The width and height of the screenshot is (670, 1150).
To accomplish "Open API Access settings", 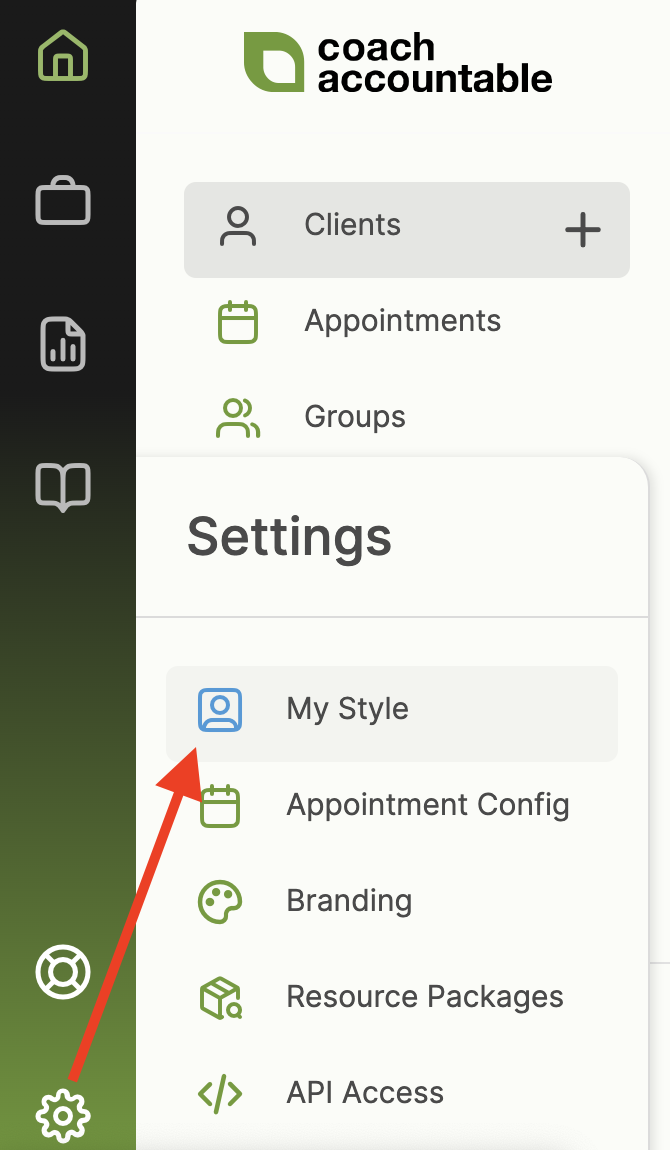I will (365, 1094).
